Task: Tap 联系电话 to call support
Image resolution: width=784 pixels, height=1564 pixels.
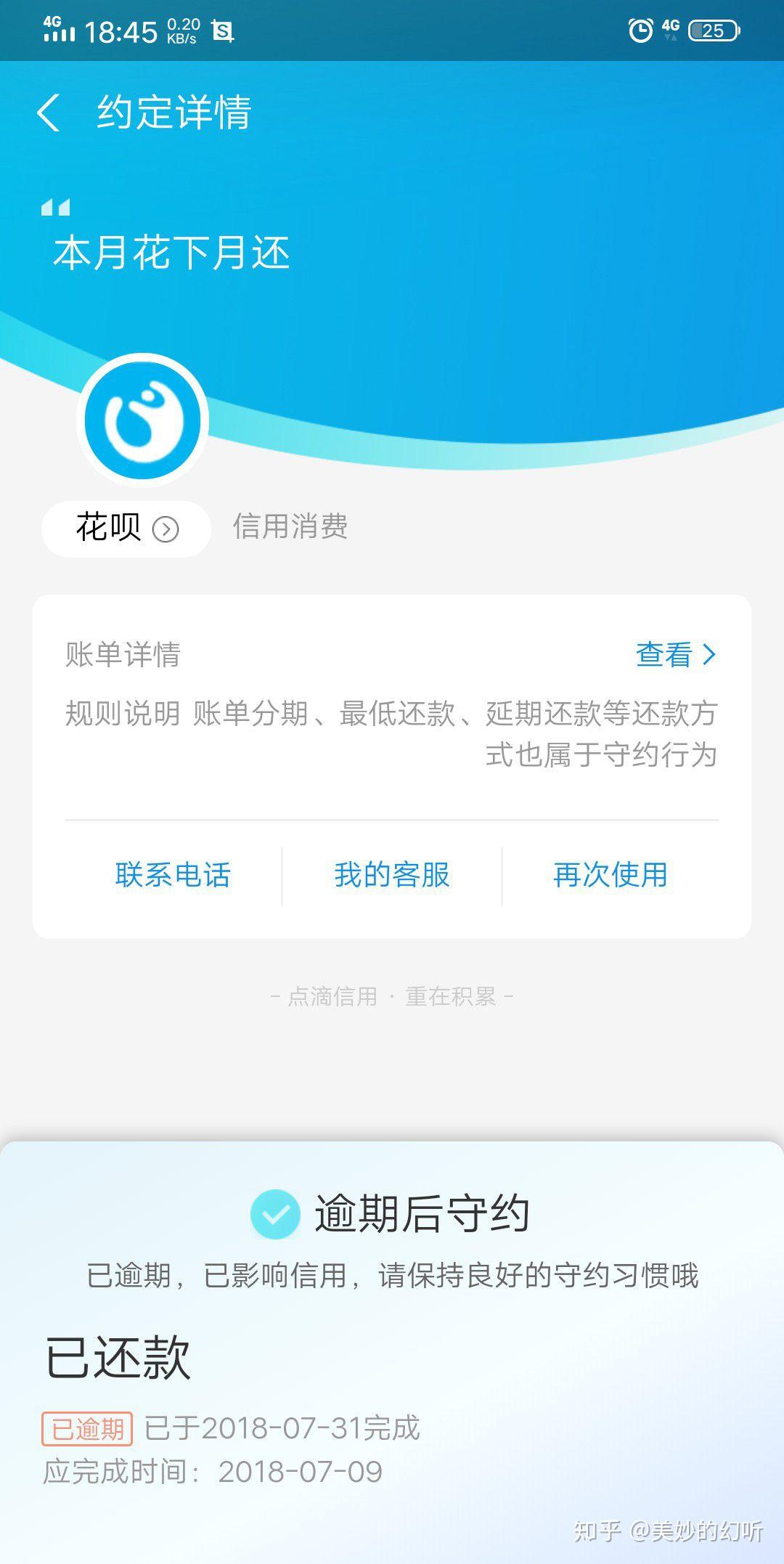Action: (173, 875)
